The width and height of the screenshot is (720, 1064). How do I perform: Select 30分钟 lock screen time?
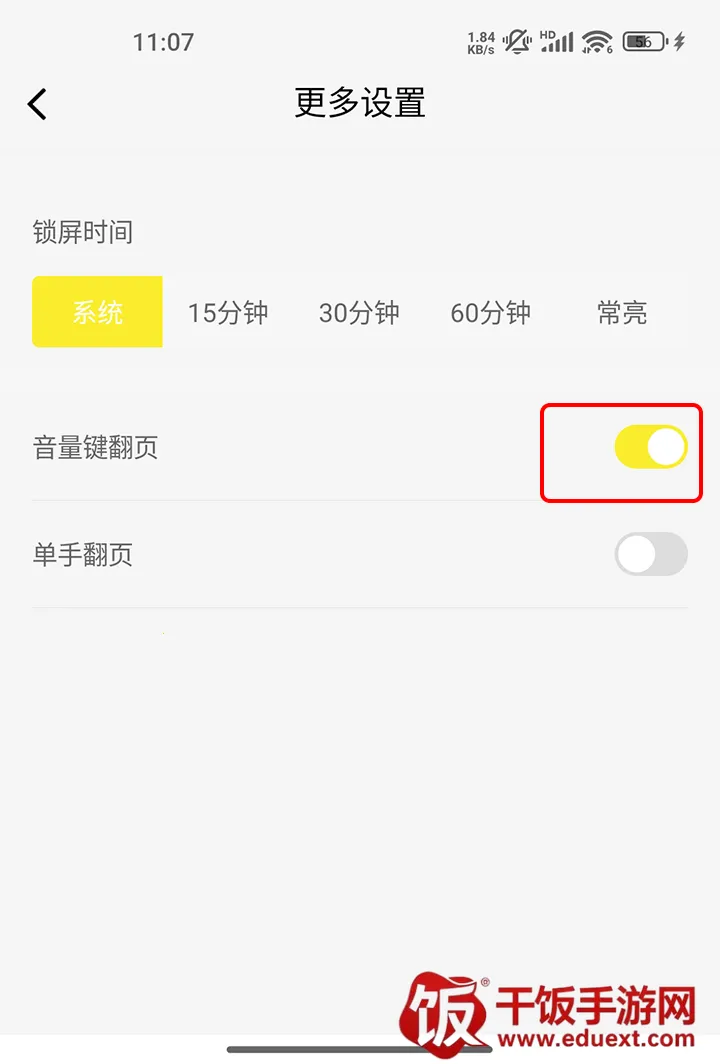click(359, 312)
